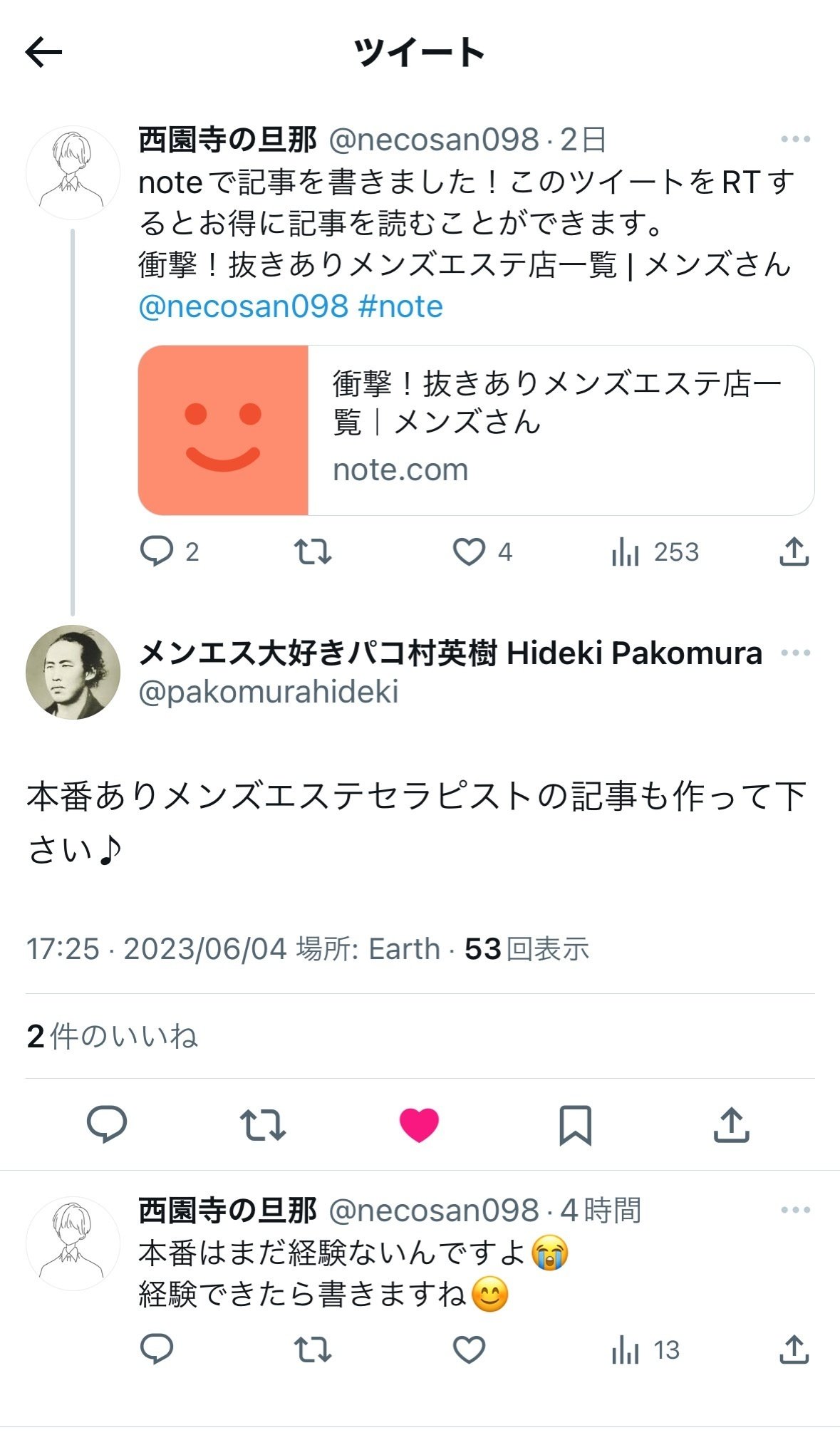This screenshot has height=1435, width=840.
Task: Unlike the main tweet with pink heart
Action: 419,1124
